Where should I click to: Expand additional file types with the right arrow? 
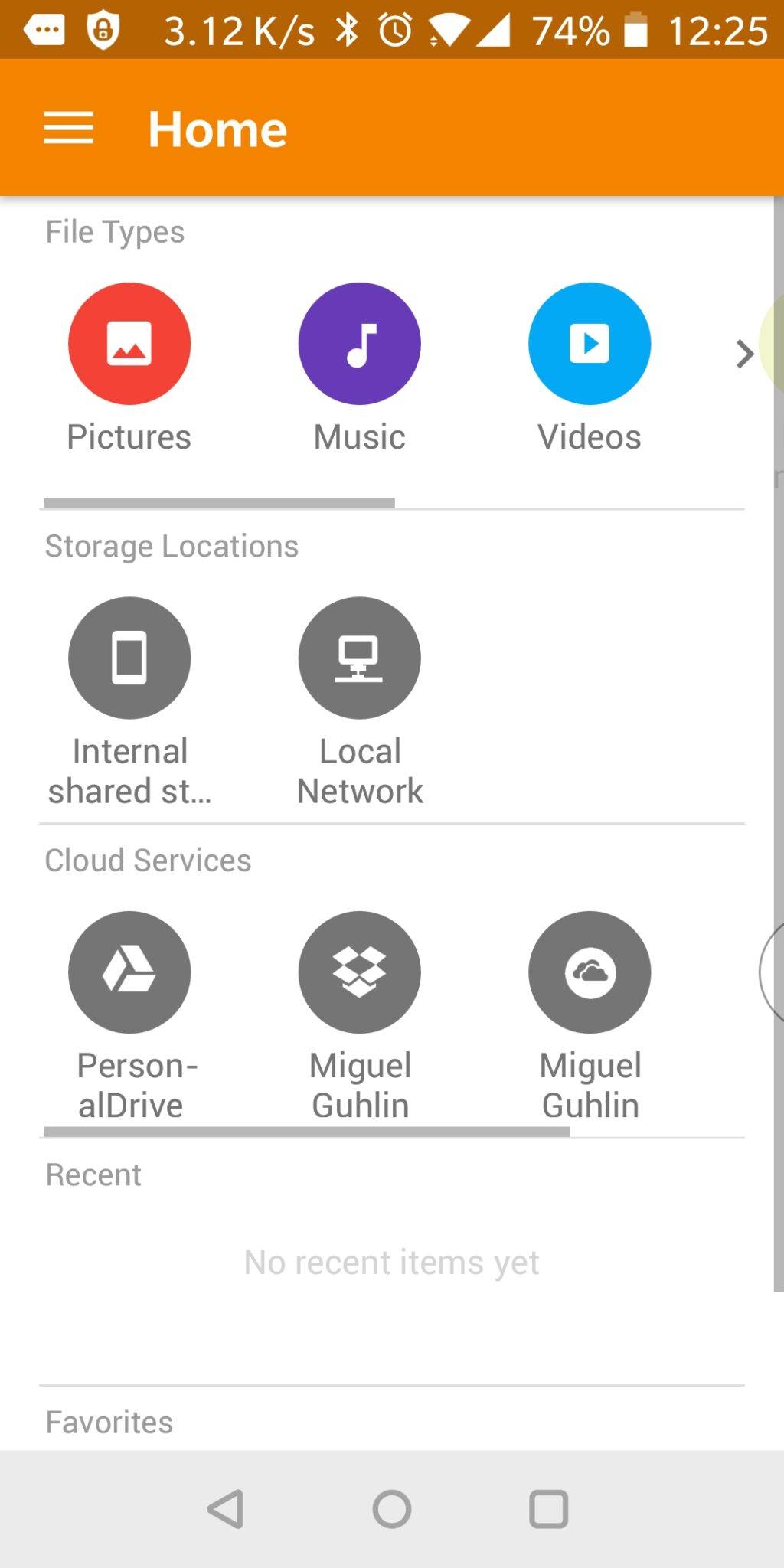742,354
